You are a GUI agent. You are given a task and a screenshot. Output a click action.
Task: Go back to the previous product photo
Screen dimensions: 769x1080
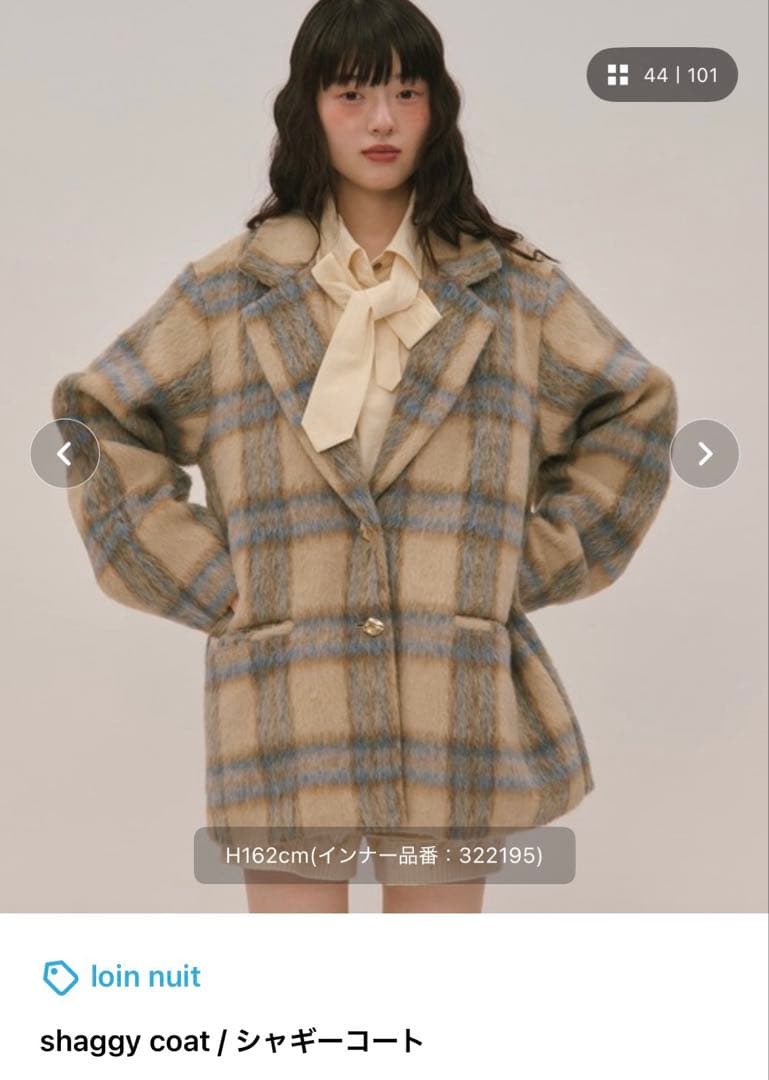(x=65, y=454)
